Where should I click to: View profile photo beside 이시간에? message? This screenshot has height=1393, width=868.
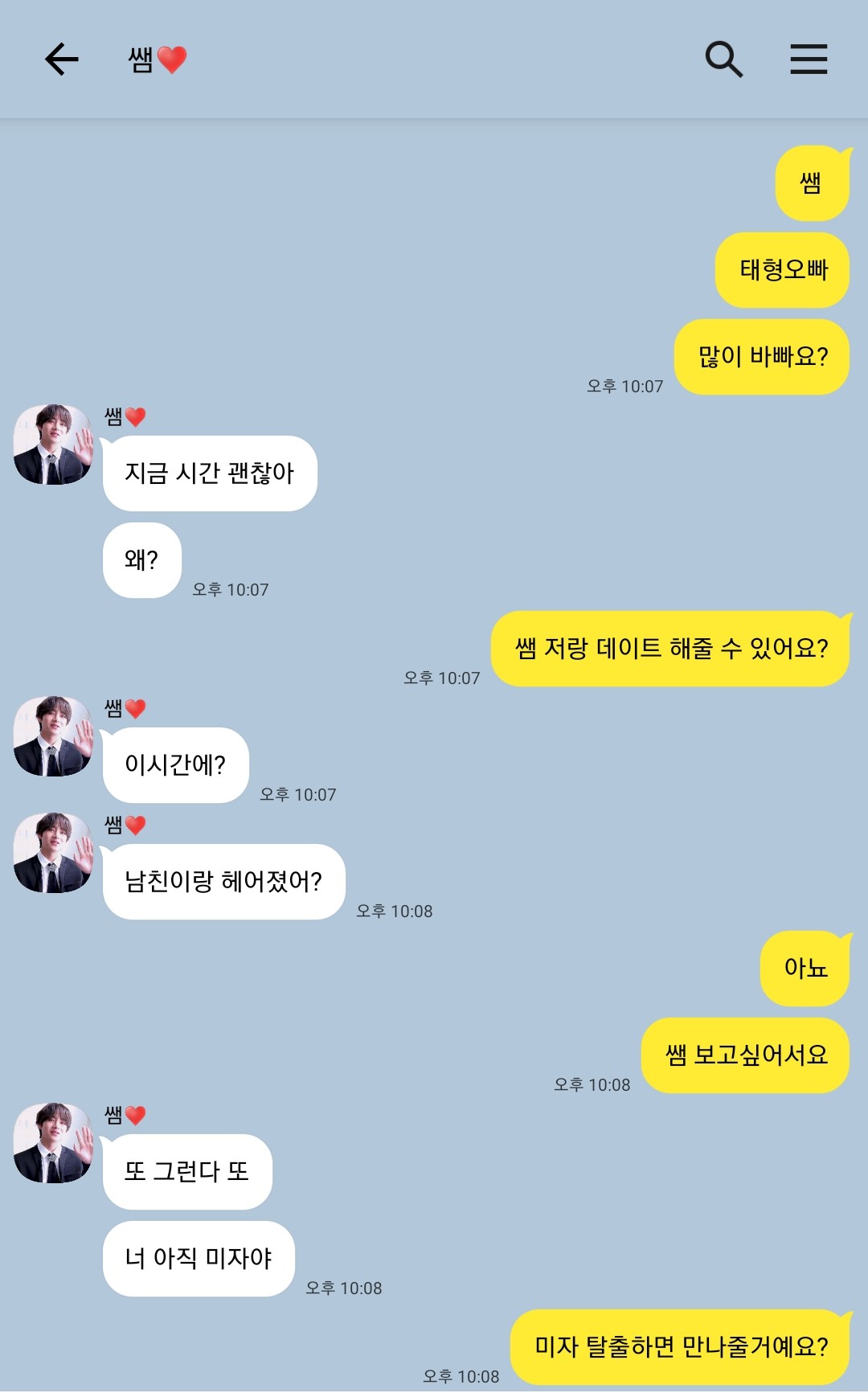[x=54, y=736]
